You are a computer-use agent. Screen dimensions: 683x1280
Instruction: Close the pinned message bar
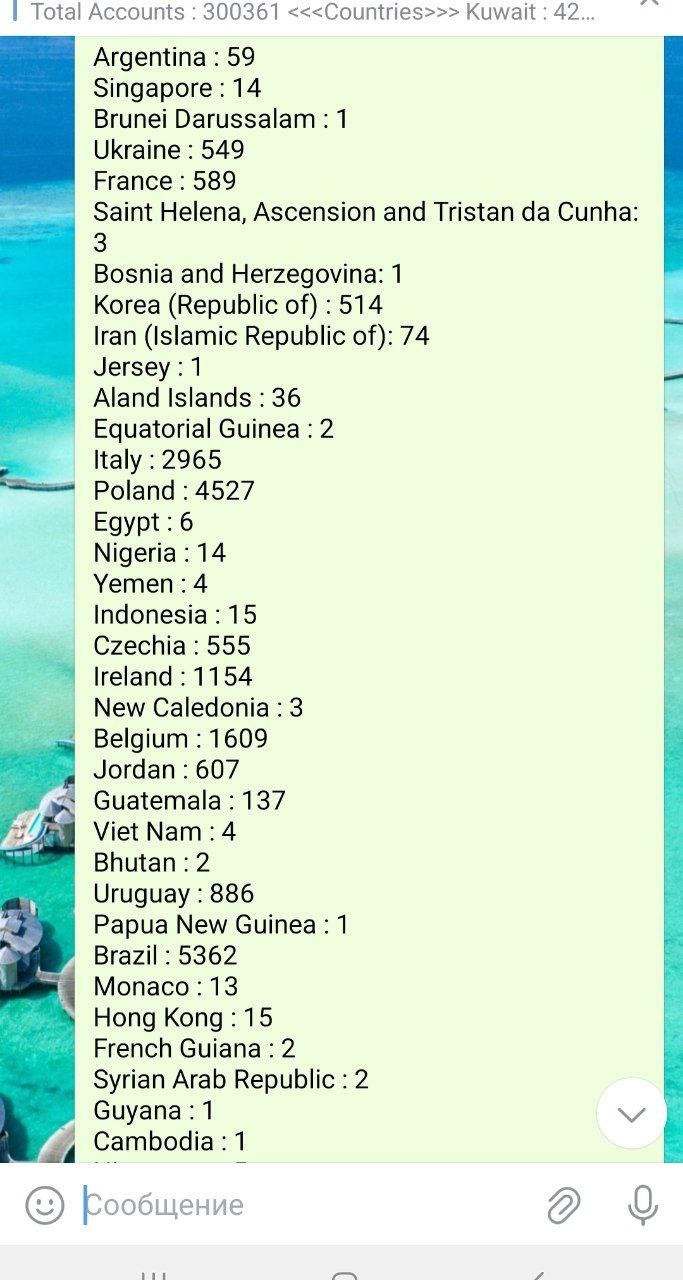[649, 3]
